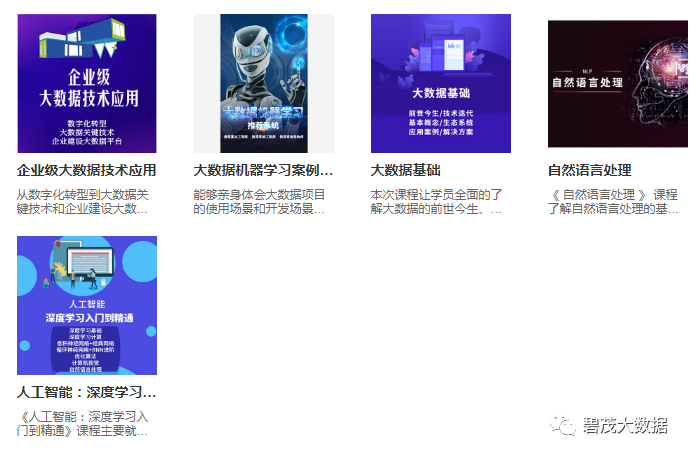
Task: Open the 大数据机器学习案例 course card
Action: [x=263, y=84]
